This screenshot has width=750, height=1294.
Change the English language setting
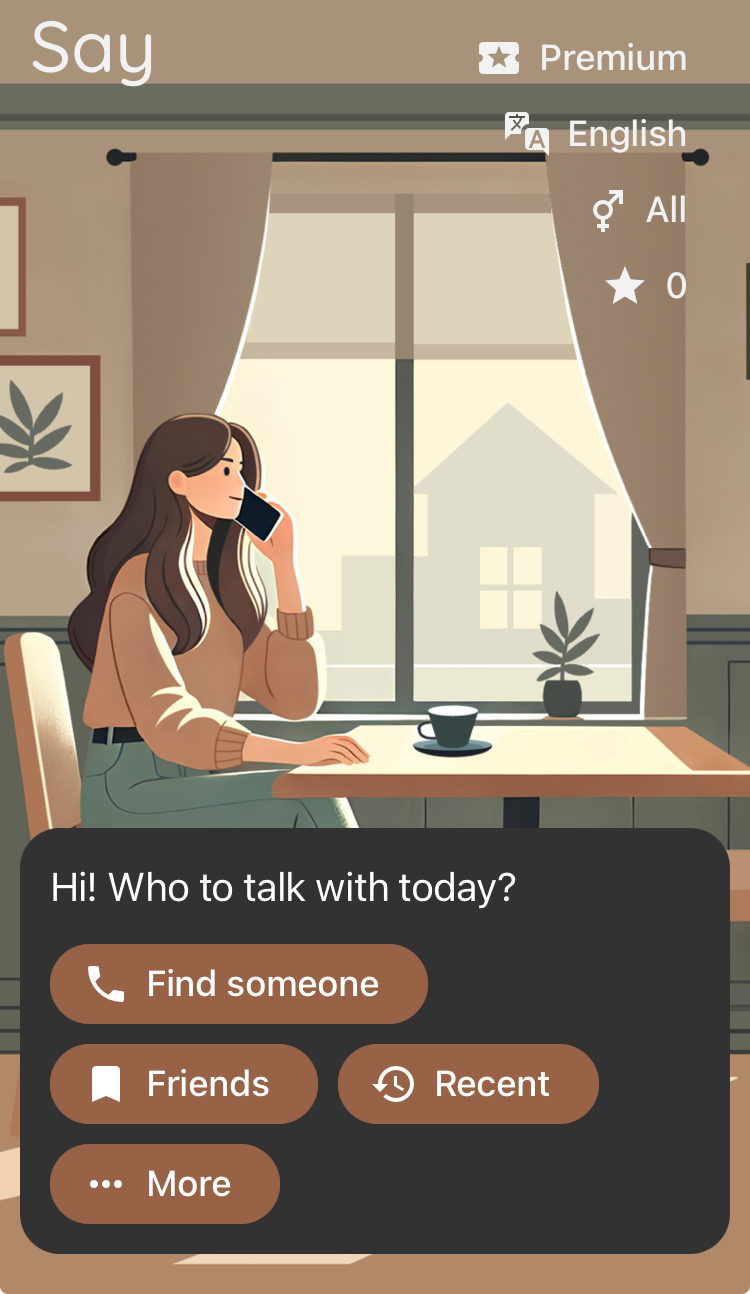(596, 134)
